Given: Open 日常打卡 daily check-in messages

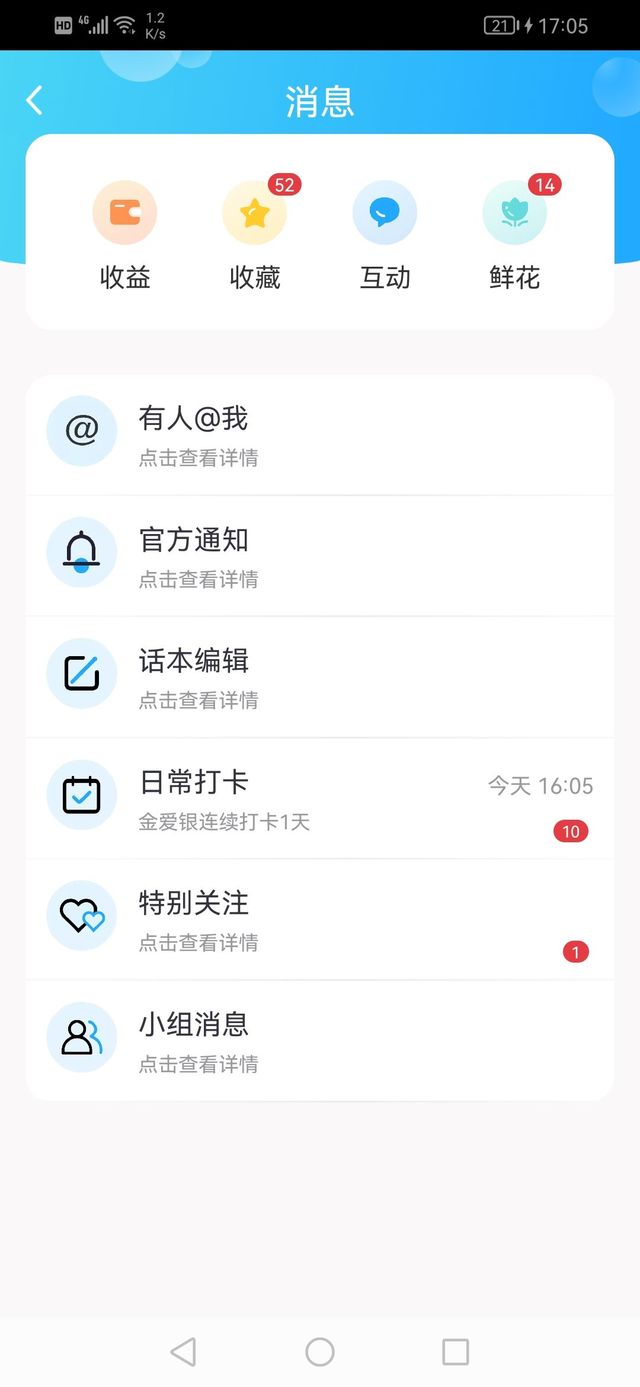Looking at the screenshot, I should click(x=320, y=798).
